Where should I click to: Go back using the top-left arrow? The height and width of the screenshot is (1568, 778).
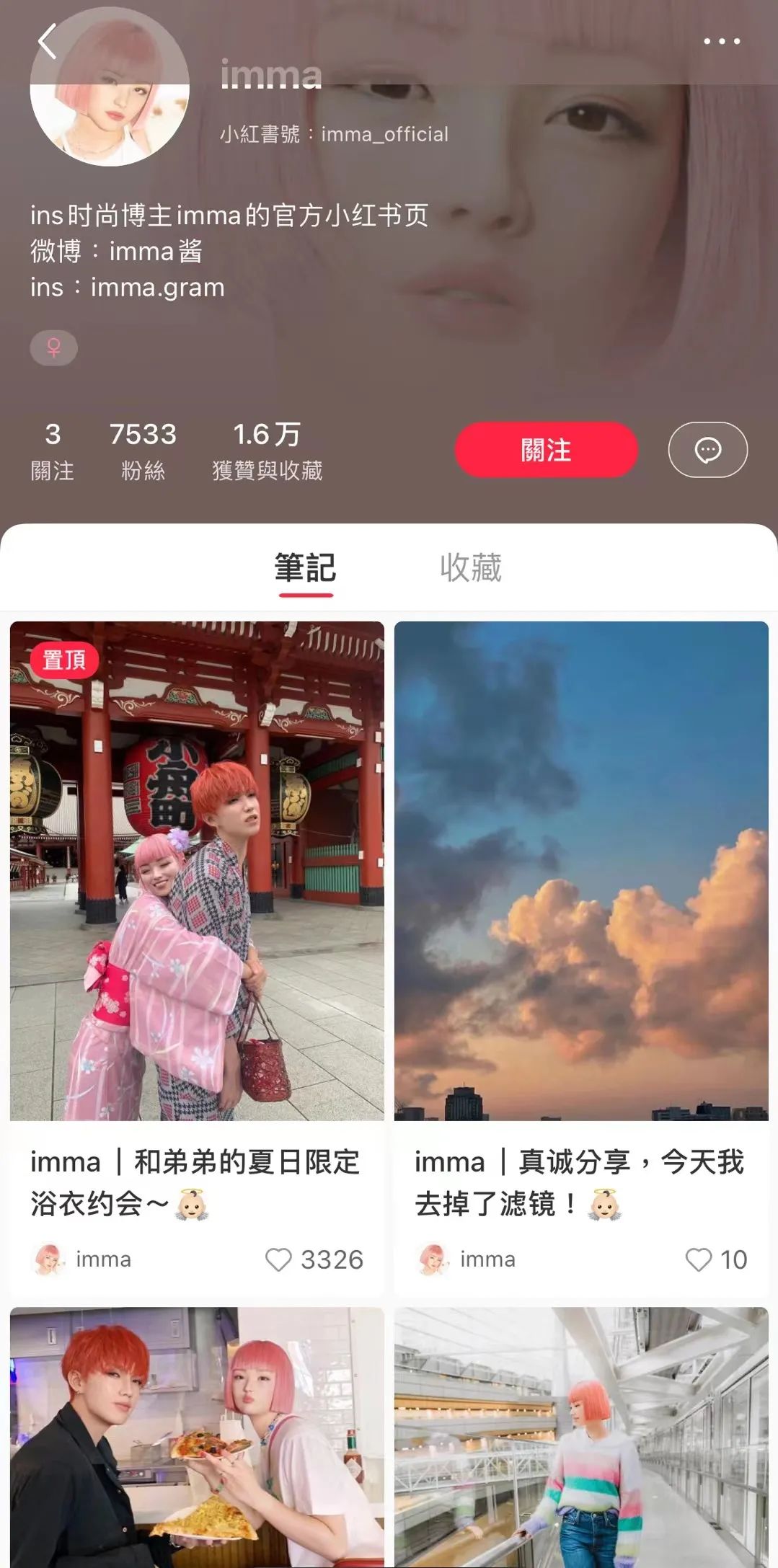click(48, 41)
